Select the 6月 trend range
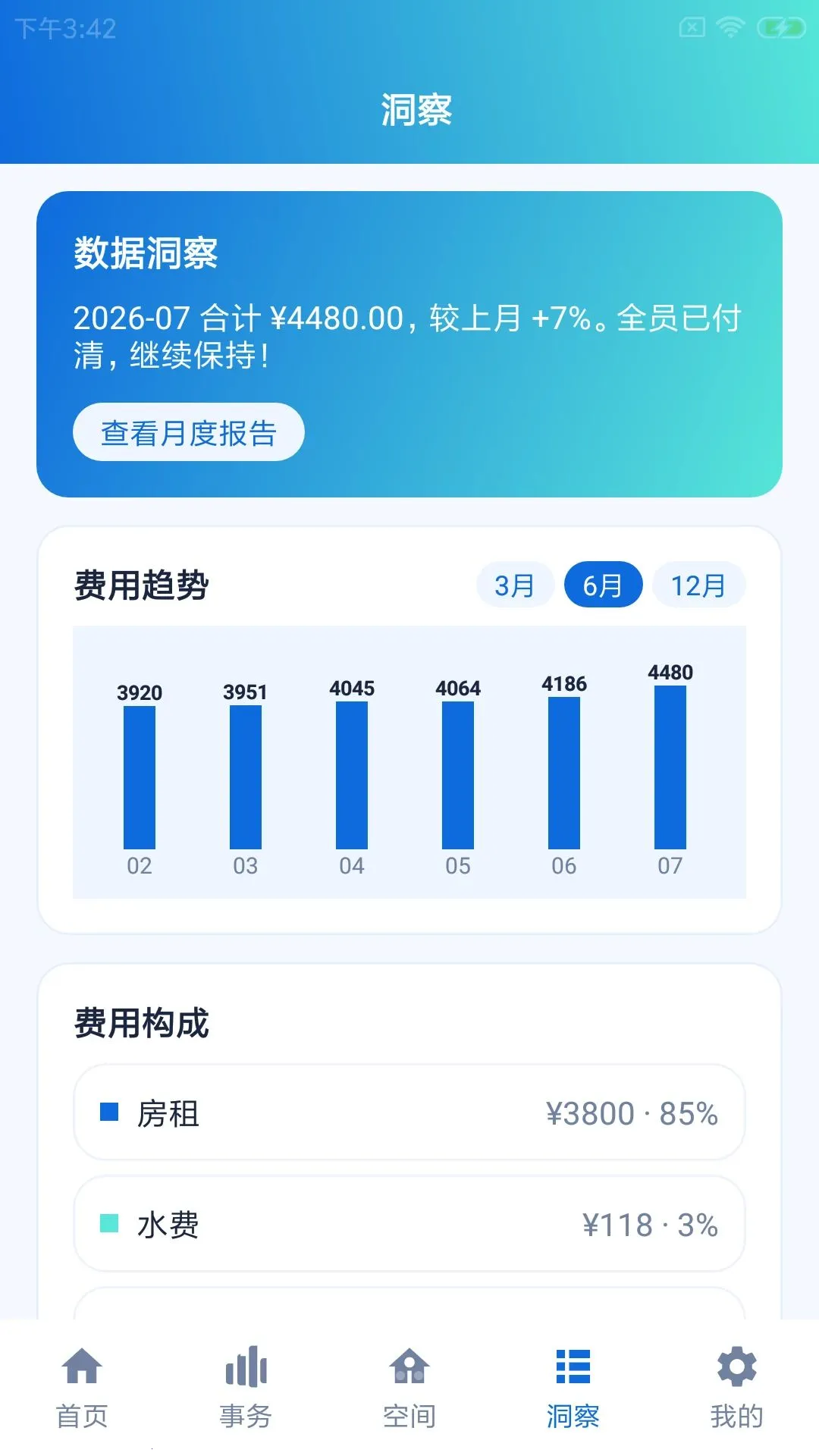The image size is (819, 1456). tap(603, 585)
